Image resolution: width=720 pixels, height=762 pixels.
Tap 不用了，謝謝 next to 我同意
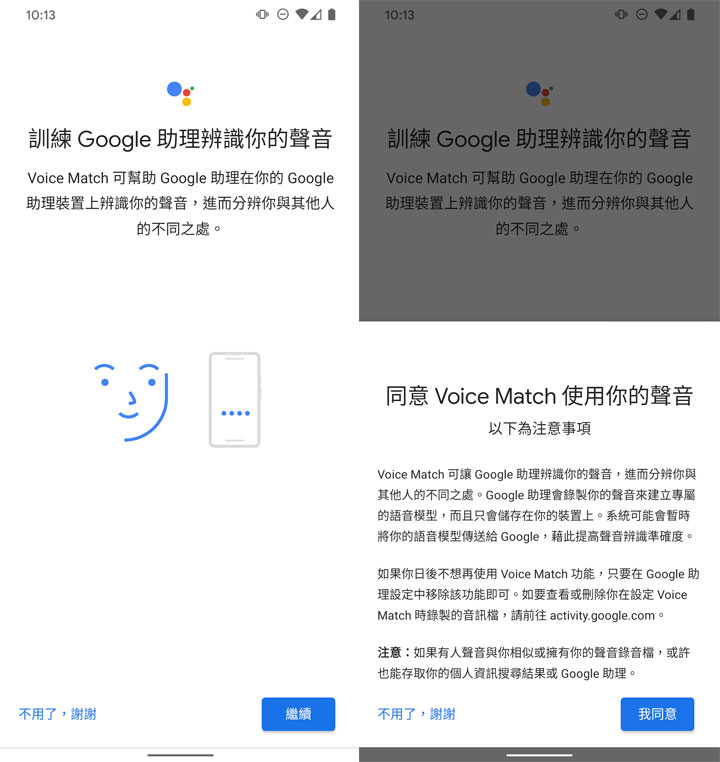tap(416, 714)
